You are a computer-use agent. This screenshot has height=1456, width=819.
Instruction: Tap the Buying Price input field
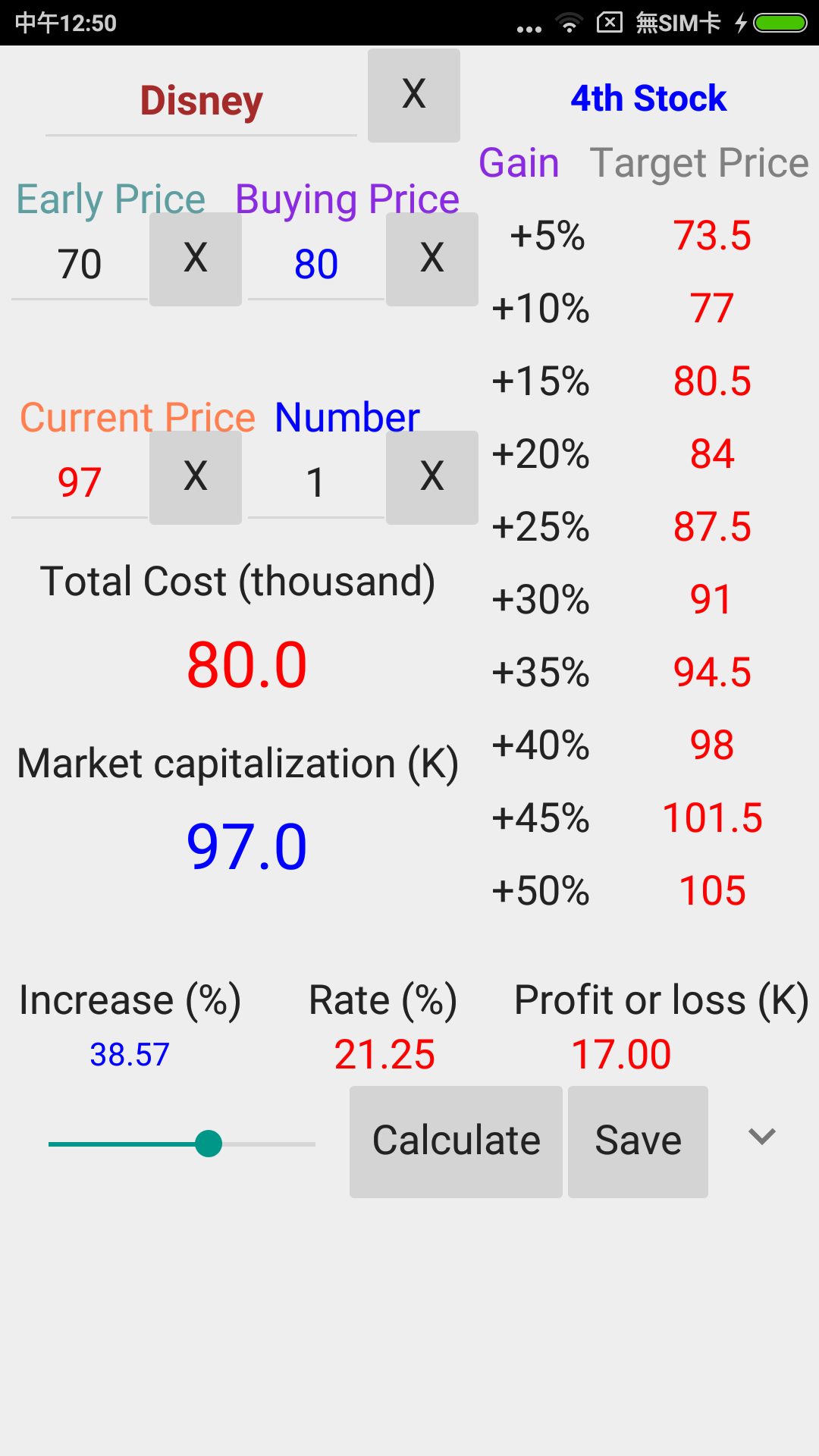(315, 263)
